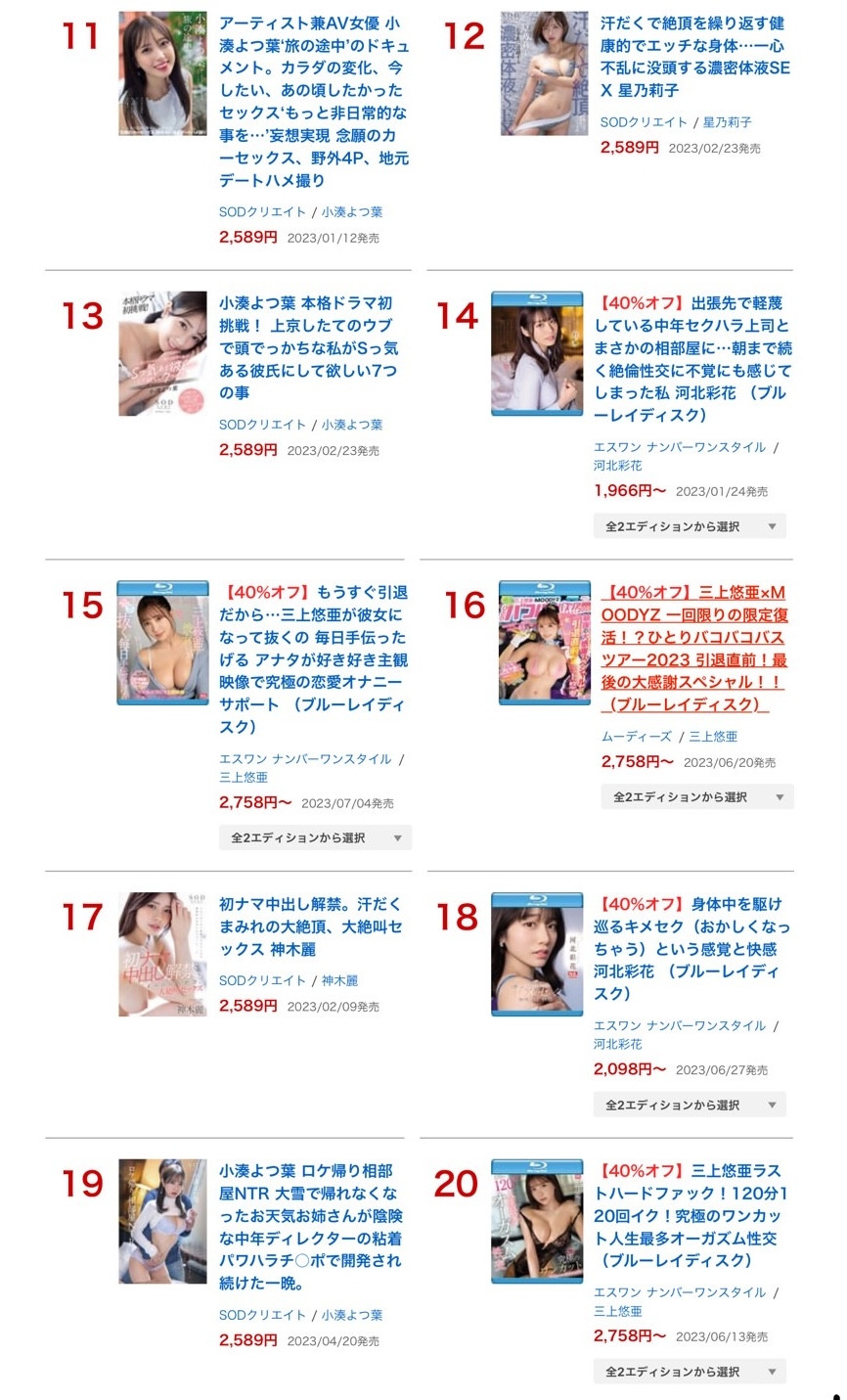Tap ムーディーズ maker link under rank 16
Image resolution: width=847 pixels, height=1400 pixels.
point(636,736)
